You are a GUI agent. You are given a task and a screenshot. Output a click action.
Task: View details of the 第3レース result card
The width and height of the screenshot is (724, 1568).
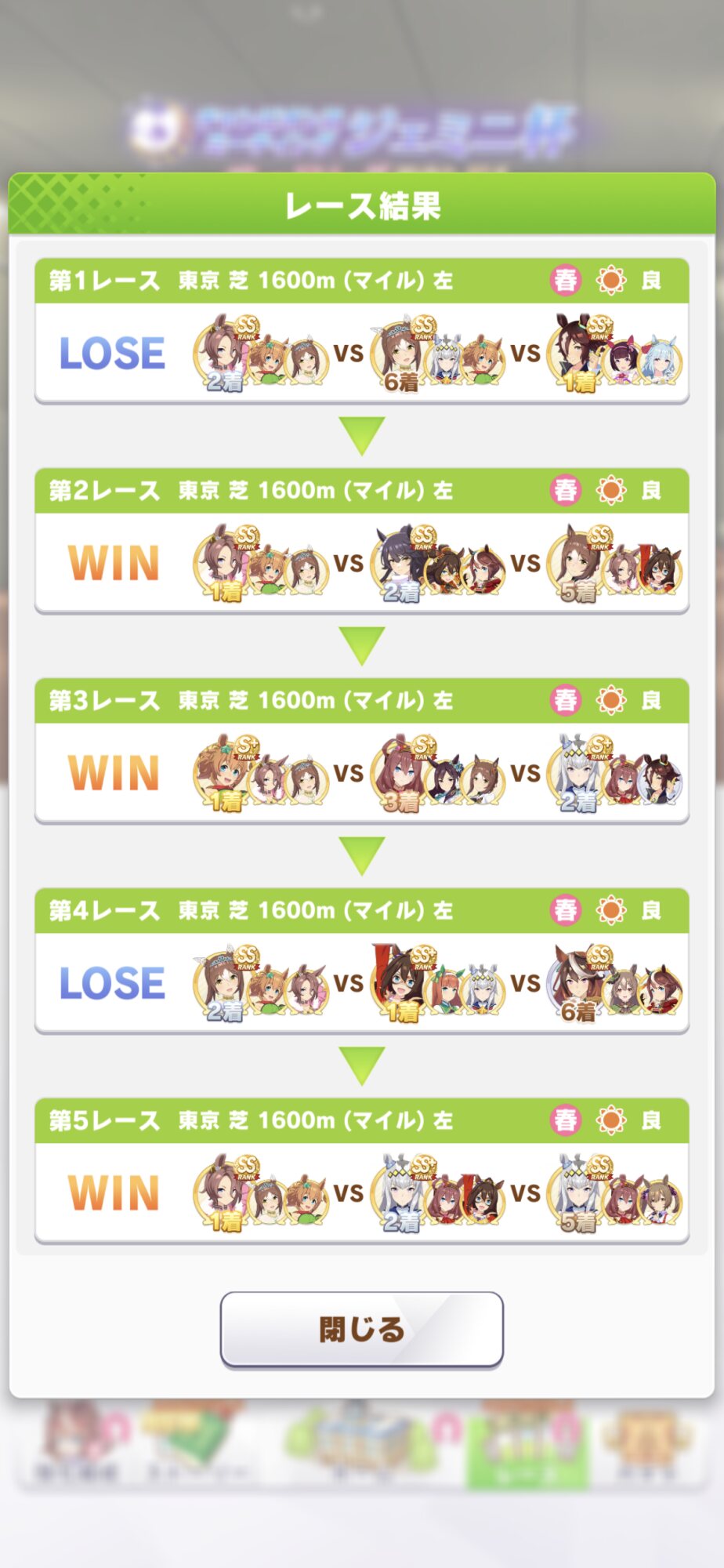click(x=361, y=751)
